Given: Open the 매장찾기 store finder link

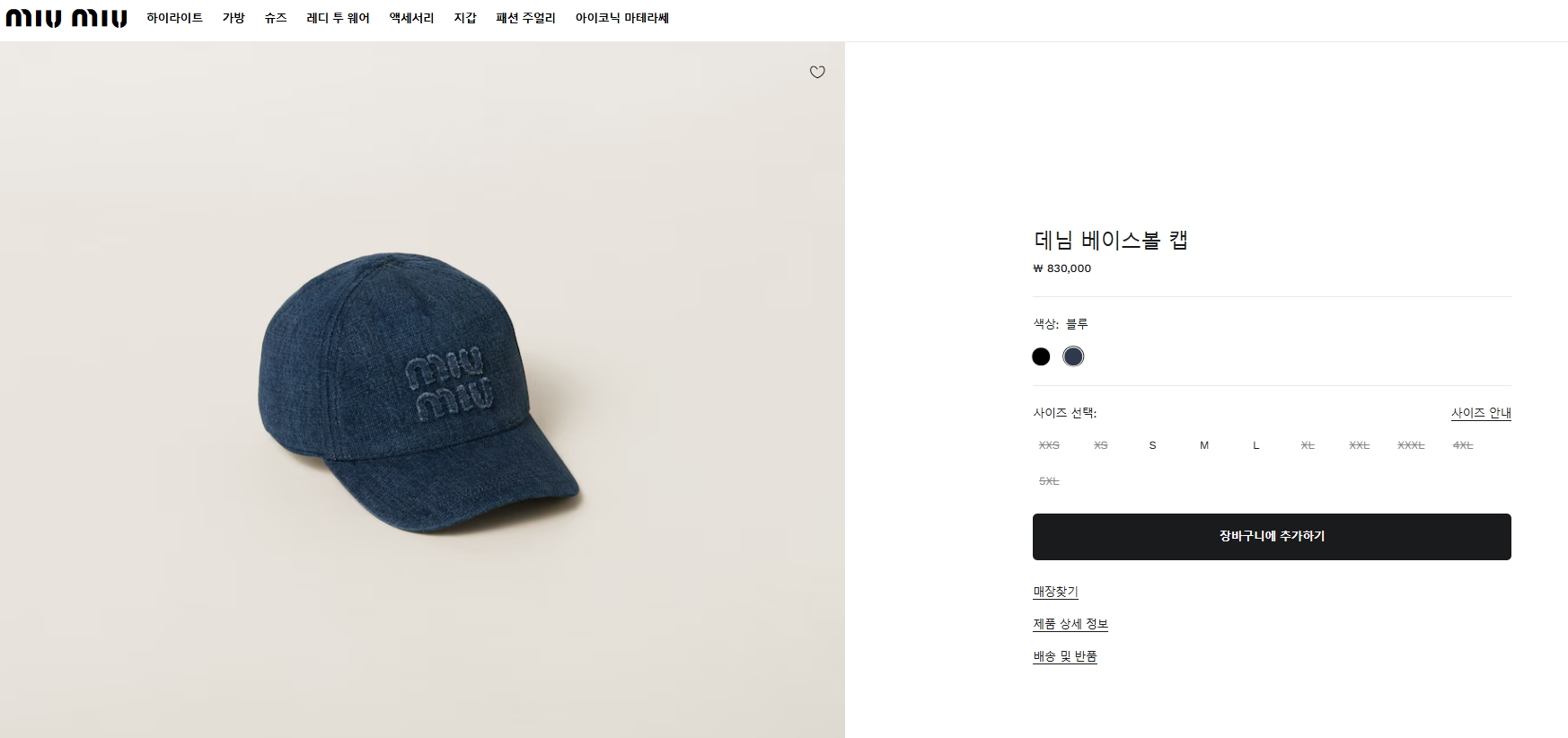Looking at the screenshot, I should (x=1055, y=592).
